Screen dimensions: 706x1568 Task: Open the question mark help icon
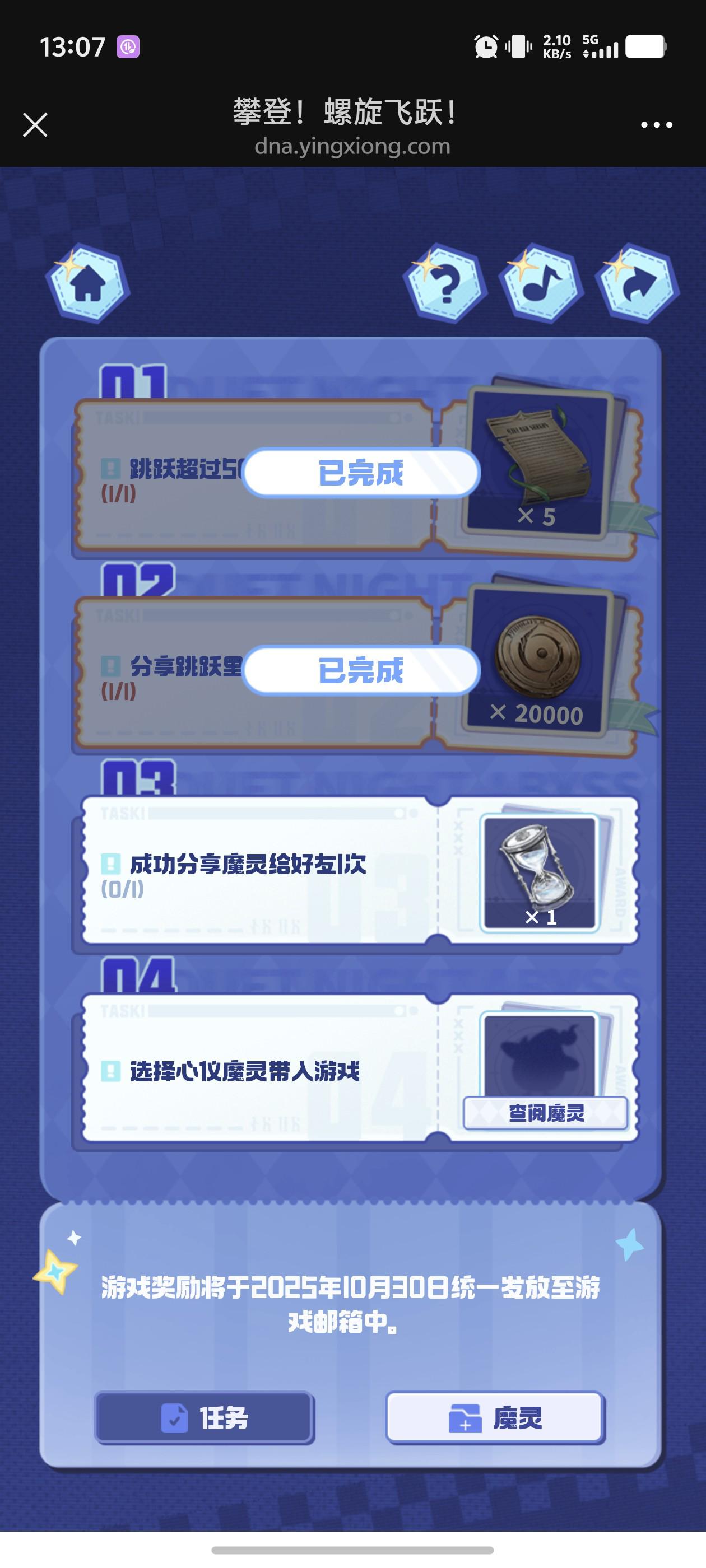click(x=445, y=284)
